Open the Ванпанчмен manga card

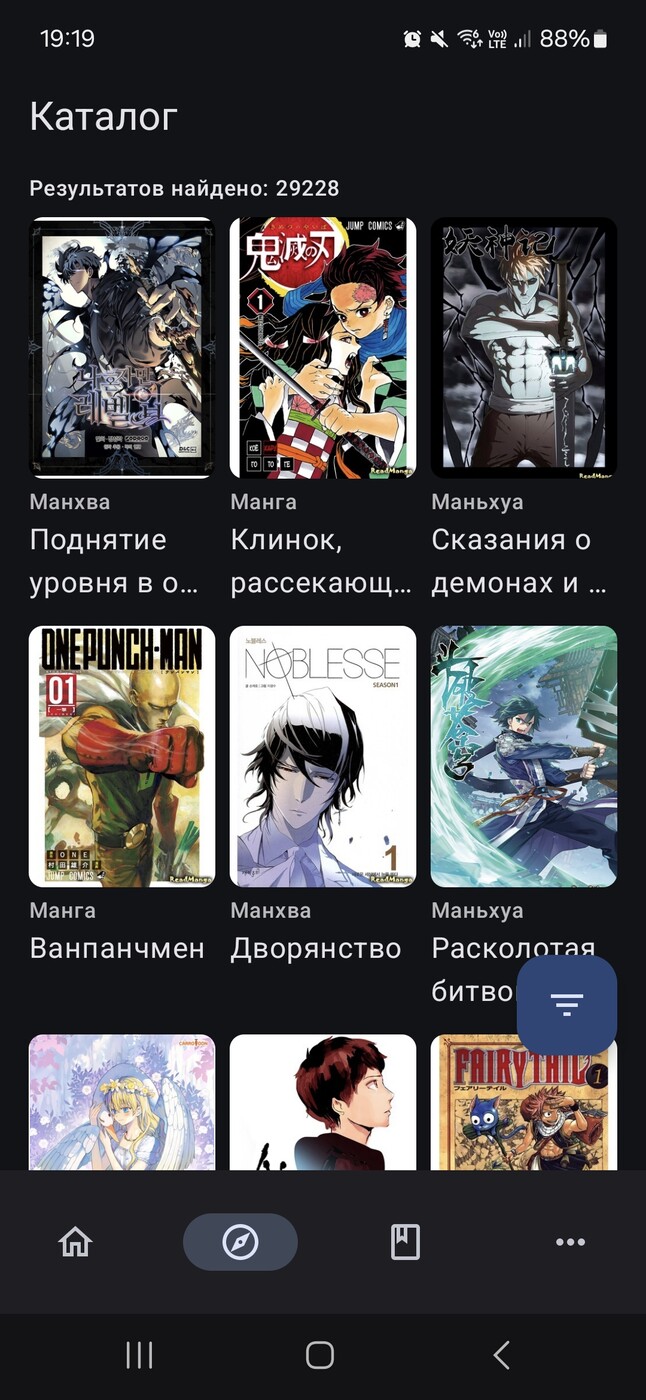pyautogui.click(x=122, y=756)
